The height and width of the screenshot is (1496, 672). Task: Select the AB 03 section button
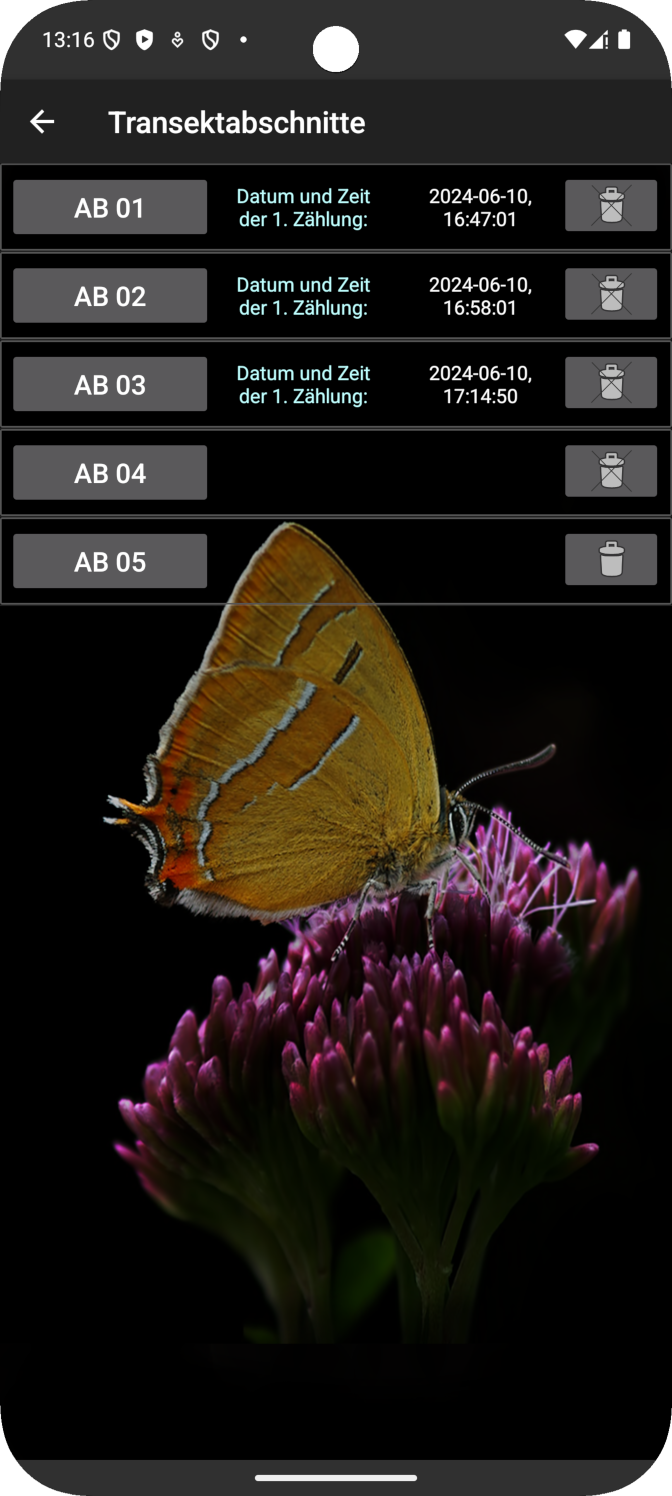[x=110, y=384]
